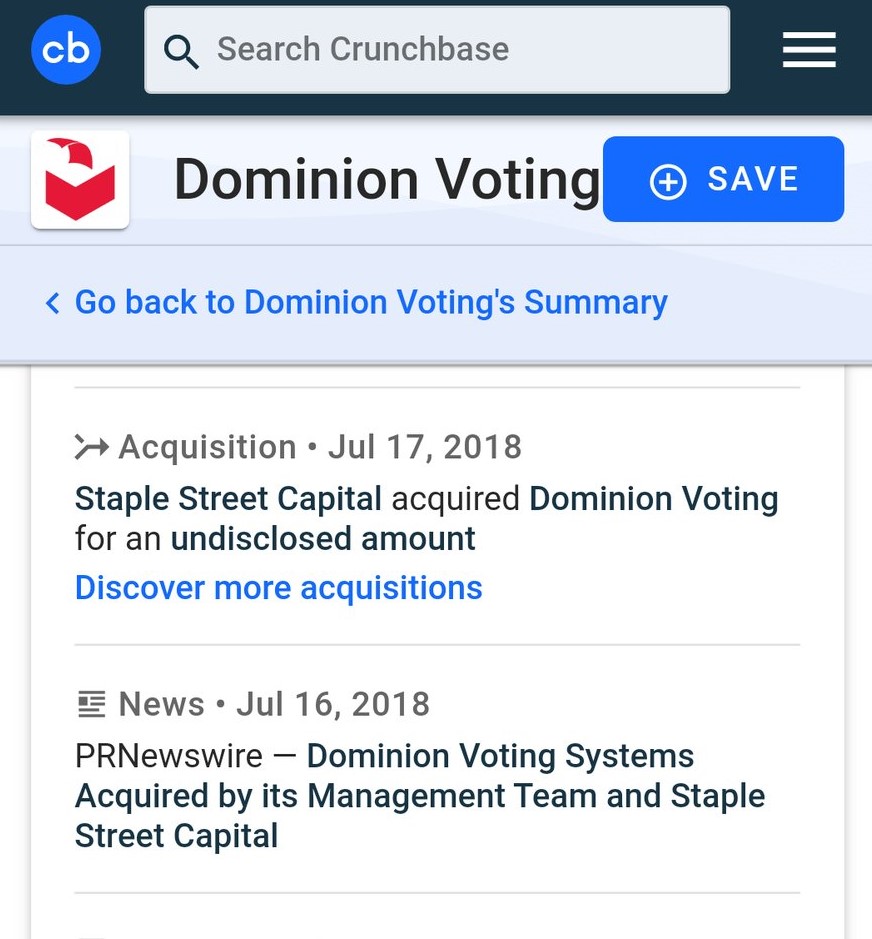Open the hamburger navigation menu

808,50
